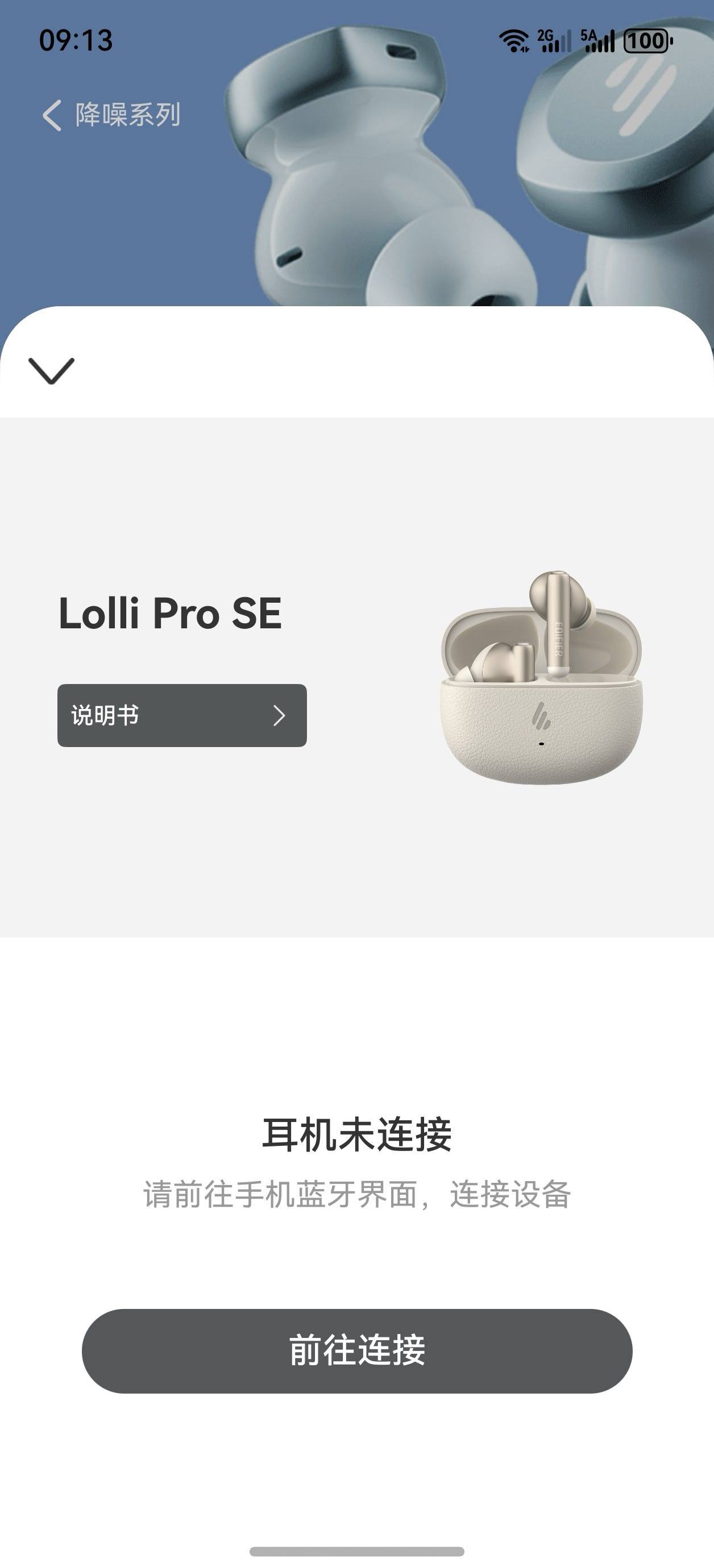This screenshot has height=1568, width=714.
Task: Open the 说明书 manual
Action: [x=181, y=715]
